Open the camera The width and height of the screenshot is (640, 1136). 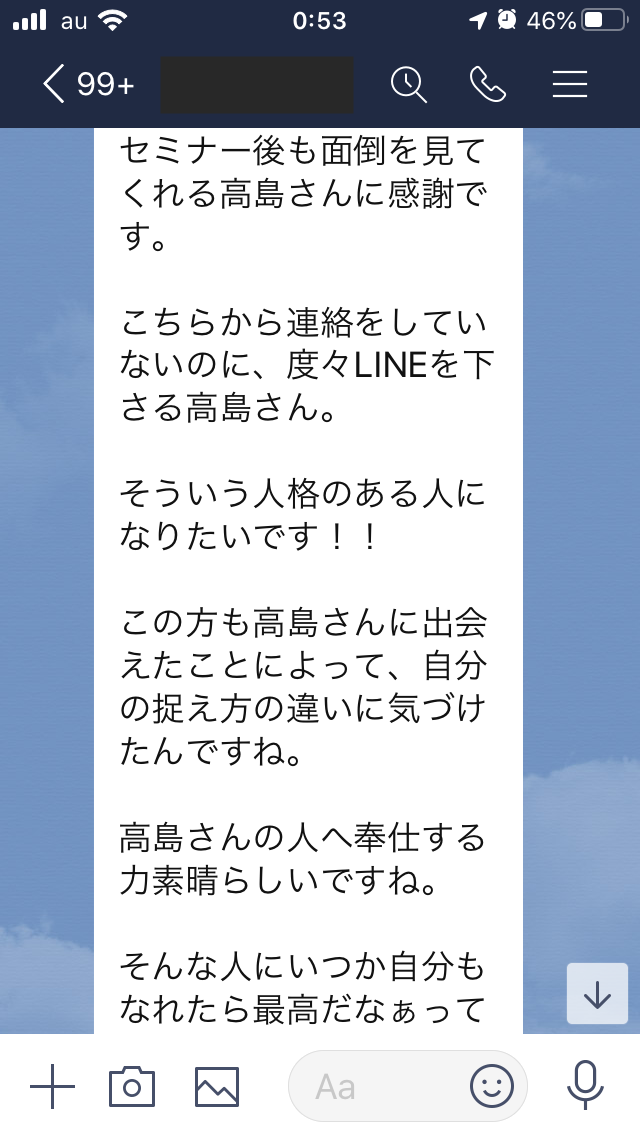132,1086
